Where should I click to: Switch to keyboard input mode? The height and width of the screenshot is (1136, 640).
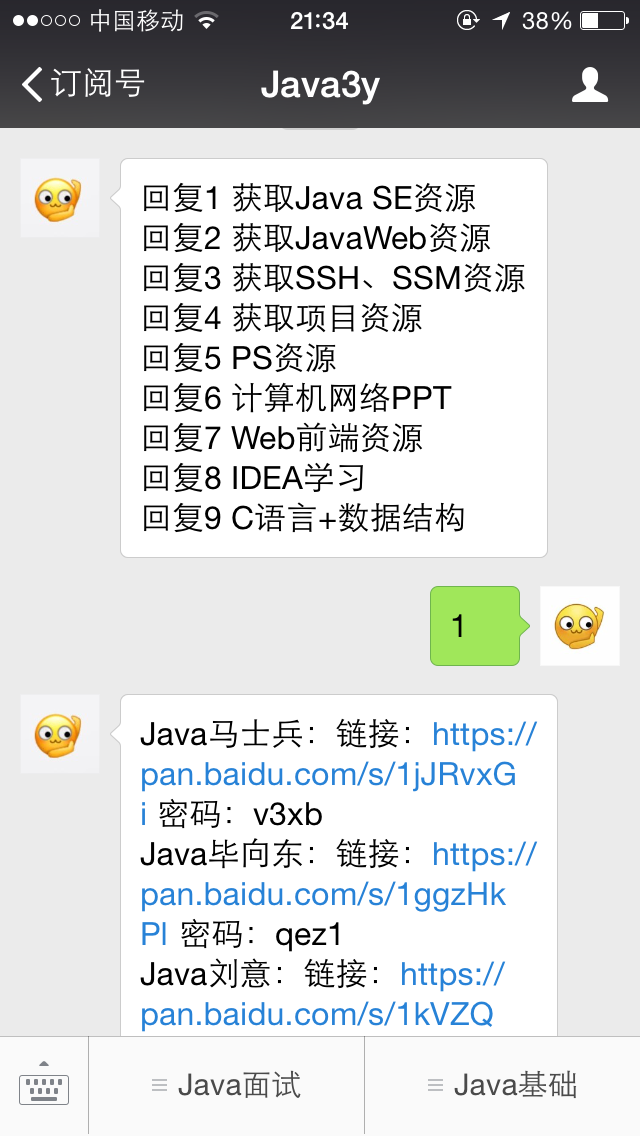point(44,1085)
